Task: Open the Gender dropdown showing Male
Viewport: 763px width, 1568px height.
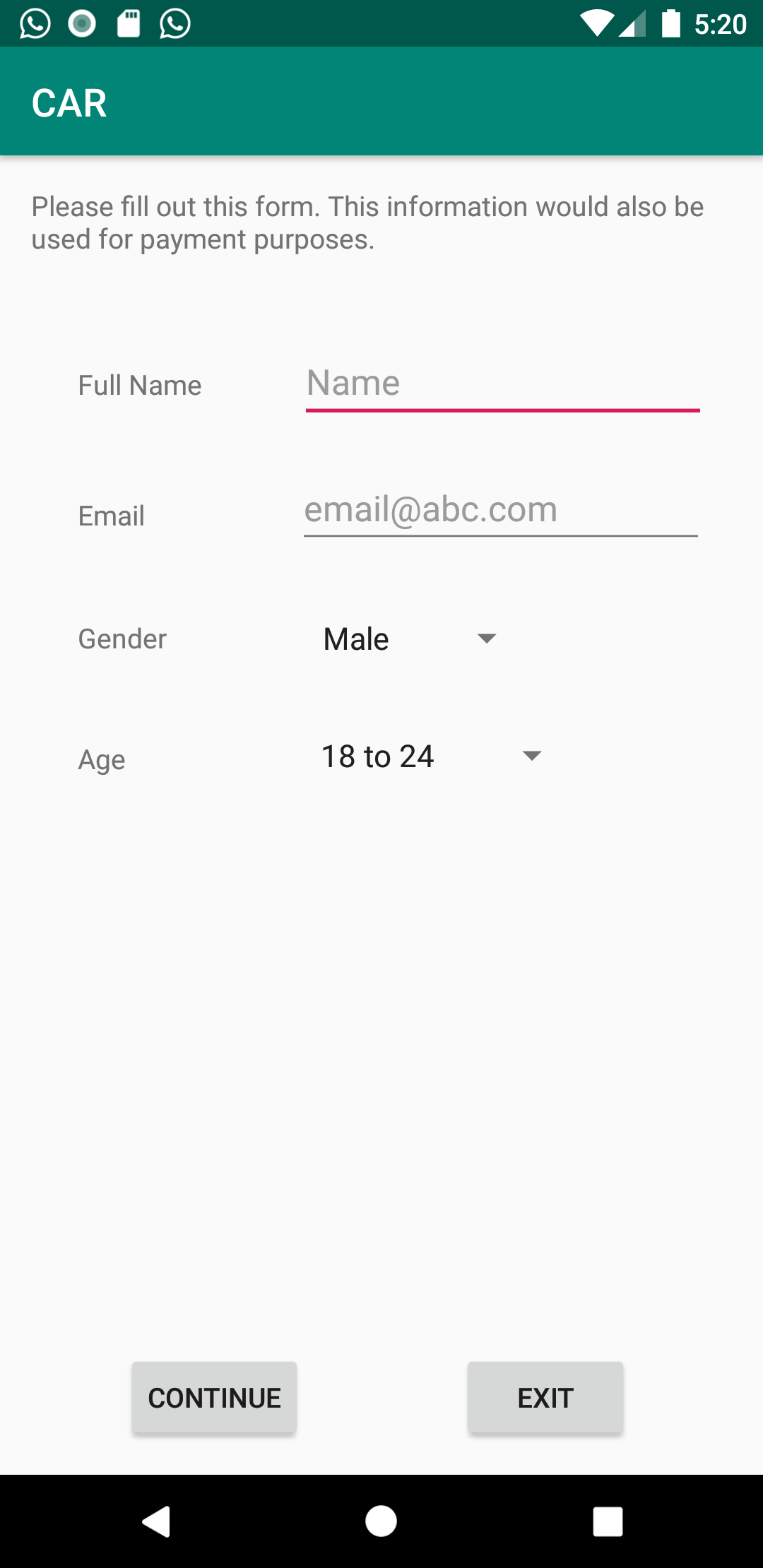Action: pyautogui.click(x=410, y=639)
